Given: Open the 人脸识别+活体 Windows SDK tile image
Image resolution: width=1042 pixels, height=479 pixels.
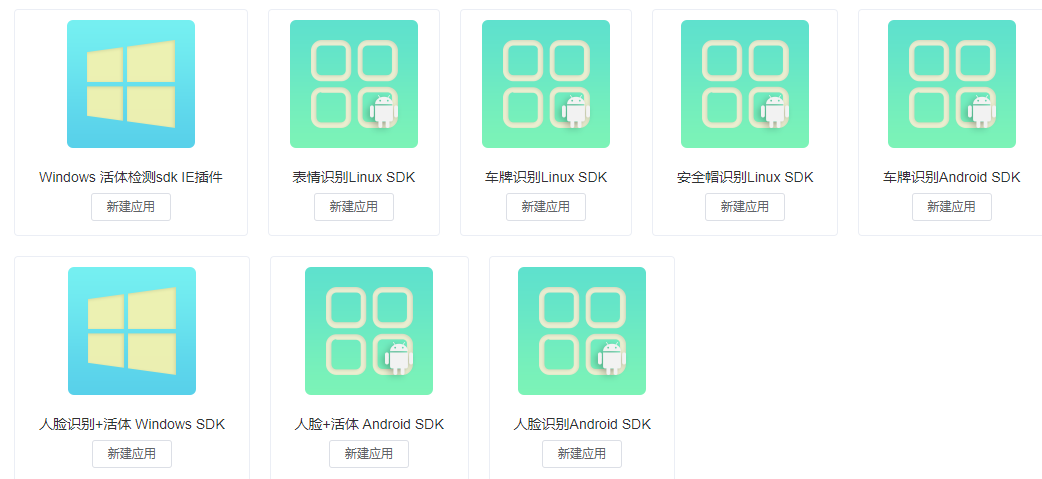Looking at the screenshot, I should (132, 331).
